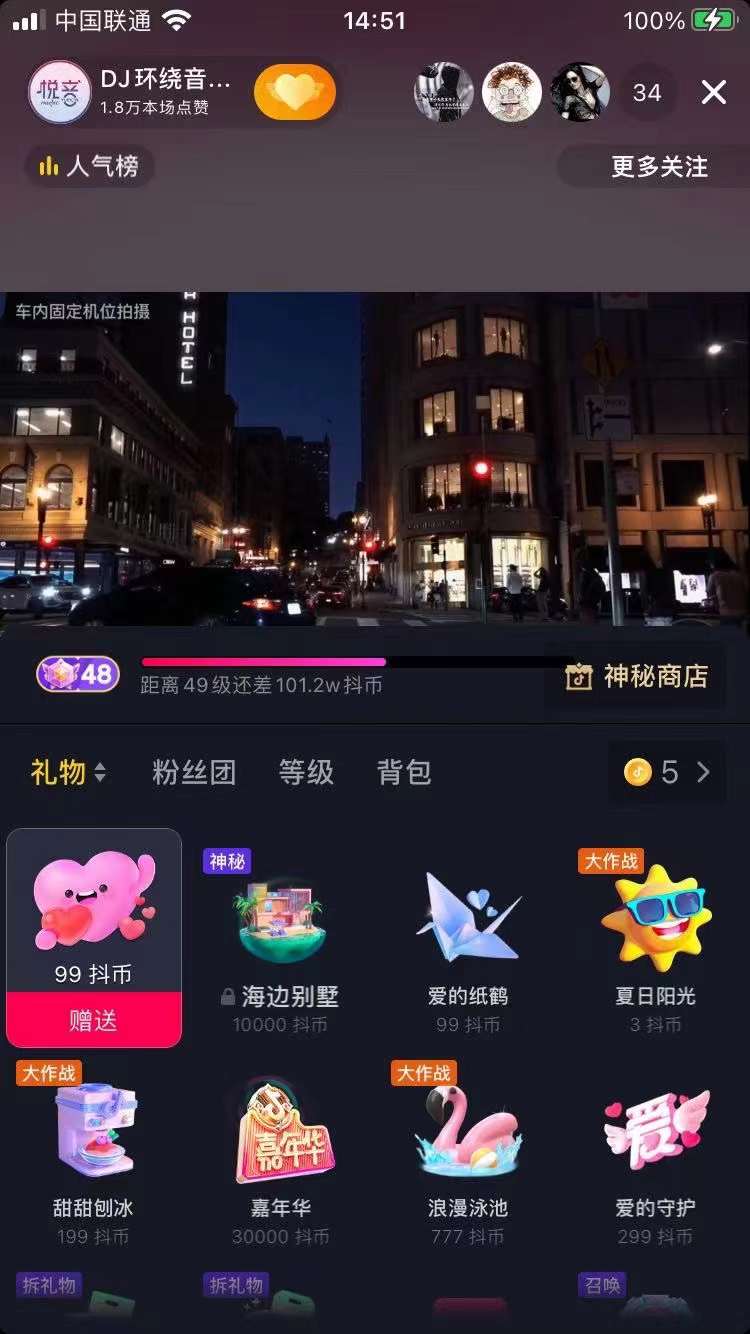The width and height of the screenshot is (750, 1334).
Task: Open coin balance recharge page
Action: click(668, 772)
